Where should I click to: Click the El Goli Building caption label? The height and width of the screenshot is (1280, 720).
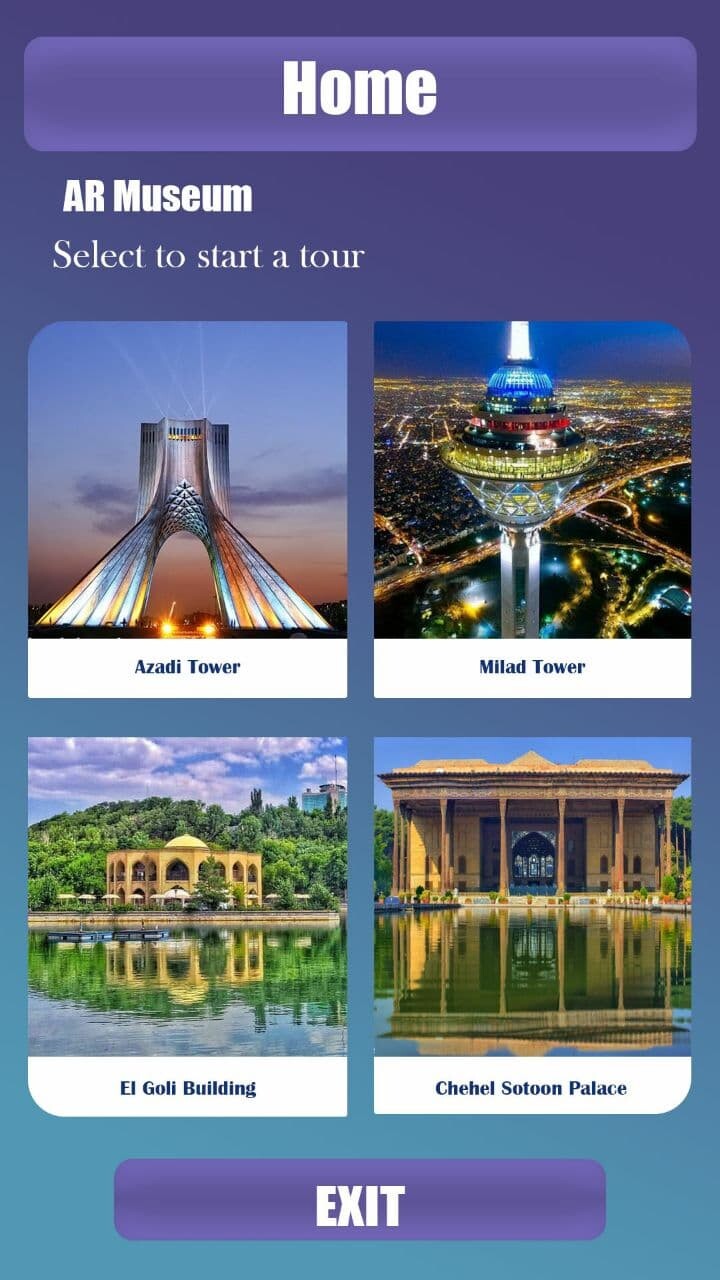[x=188, y=1088]
